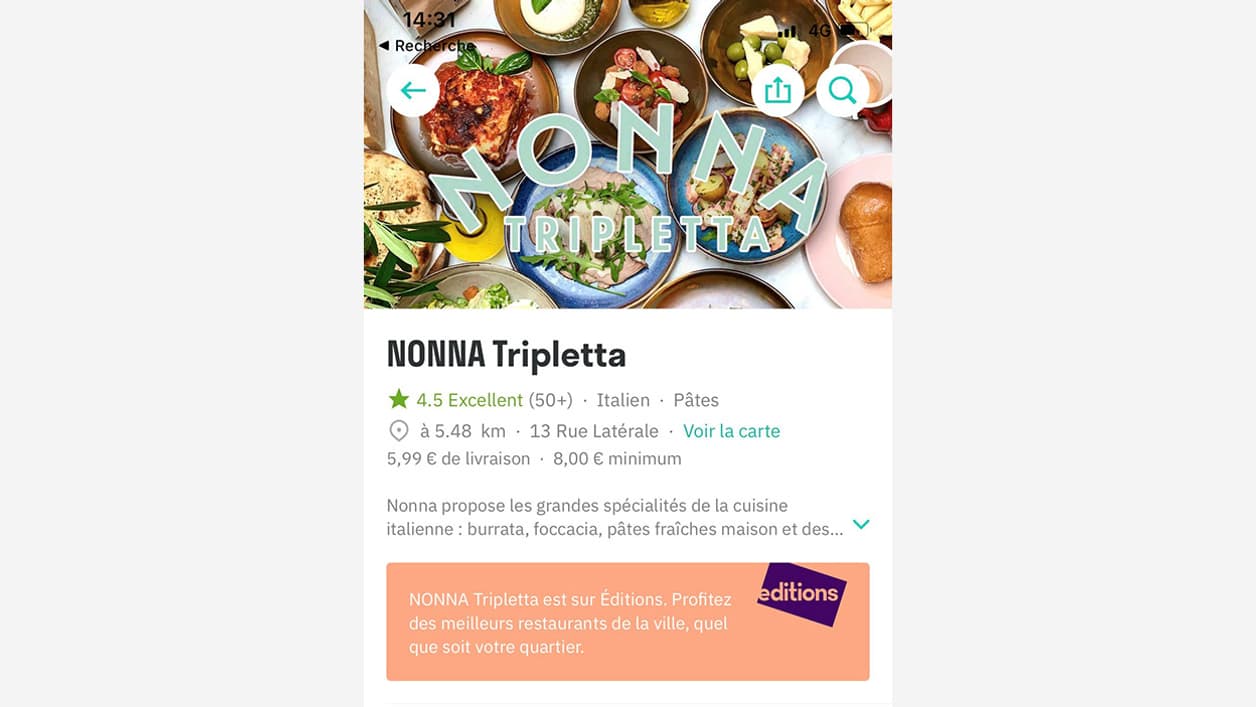1256x707 pixels.
Task: Go back using the arrow icon
Action: pos(413,91)
